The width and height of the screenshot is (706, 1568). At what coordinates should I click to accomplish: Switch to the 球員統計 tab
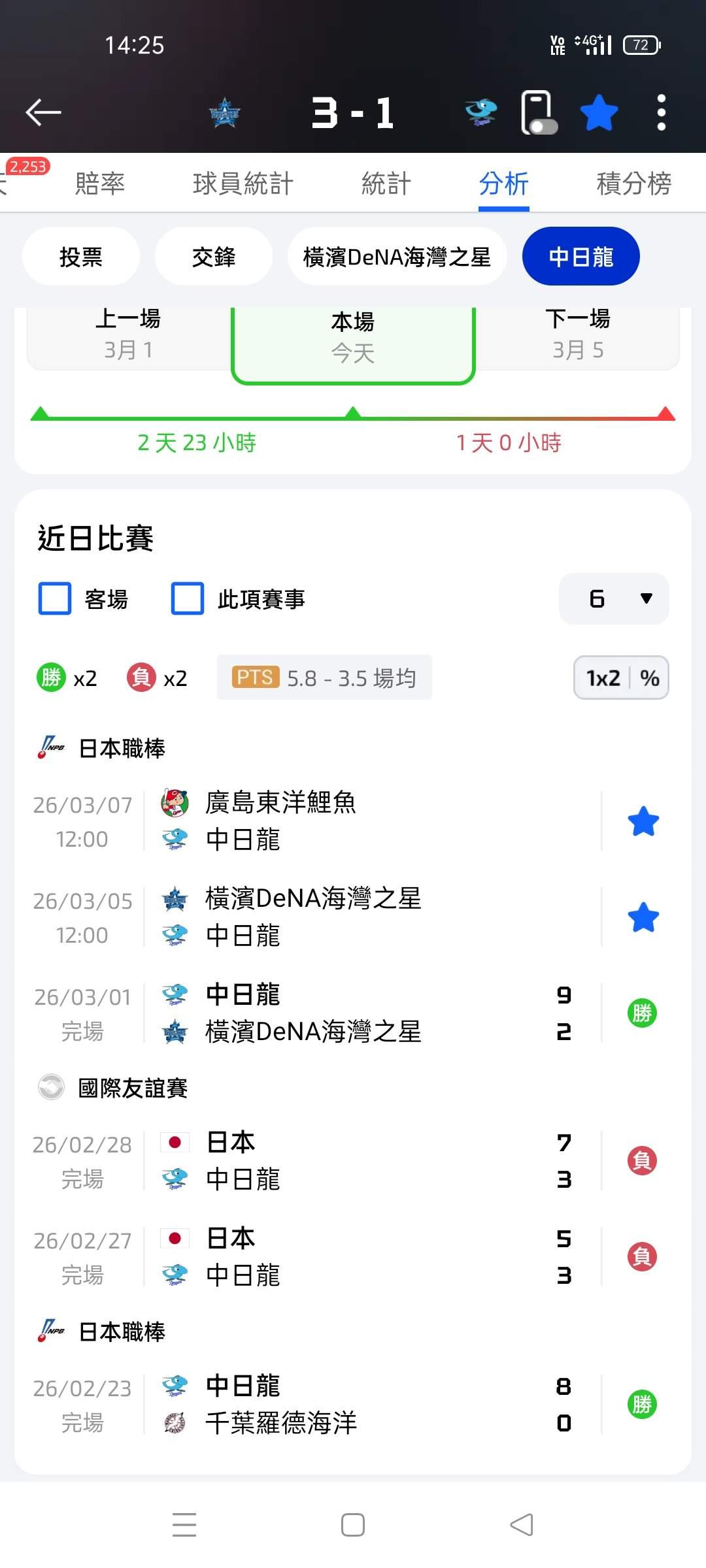click(x=243, y=184)
